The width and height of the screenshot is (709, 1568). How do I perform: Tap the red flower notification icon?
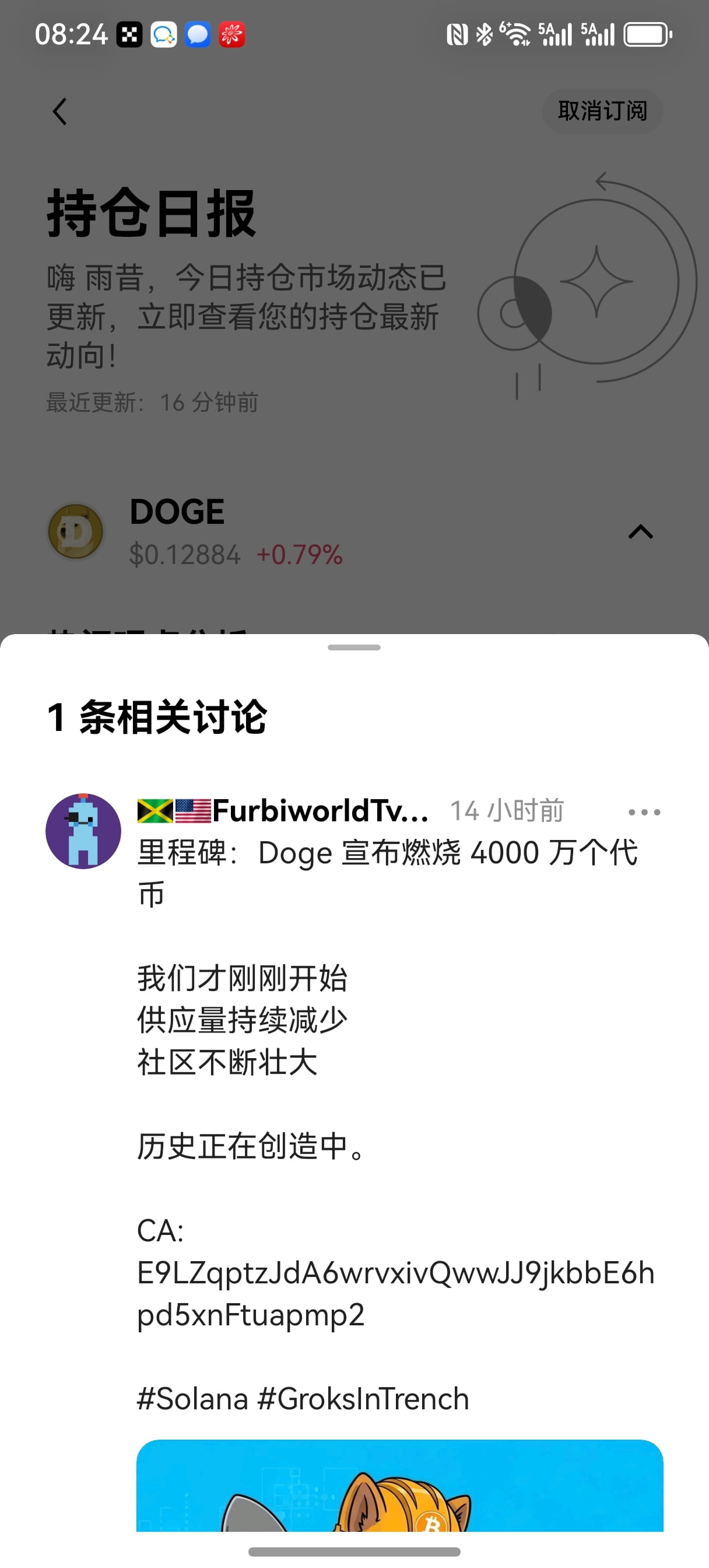coord(233,34)
